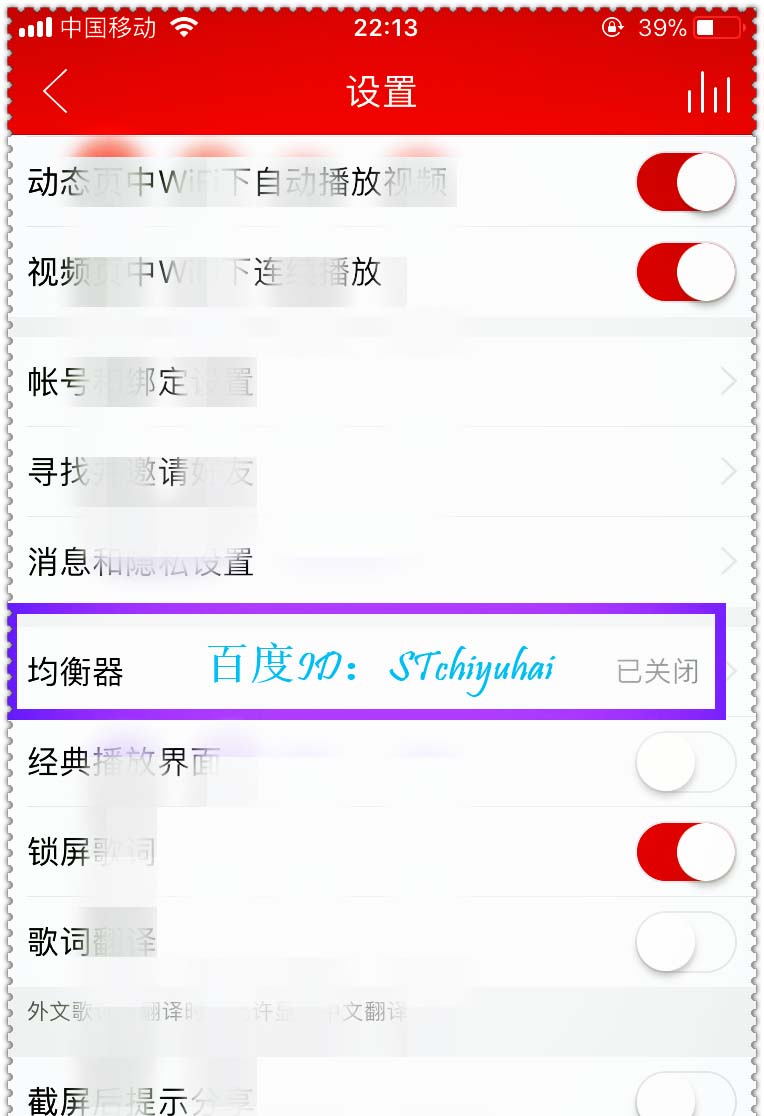Disable the 锁屏歌词 switch
Viewport: 764px width, 1116px height.
[x=686, y=852]
